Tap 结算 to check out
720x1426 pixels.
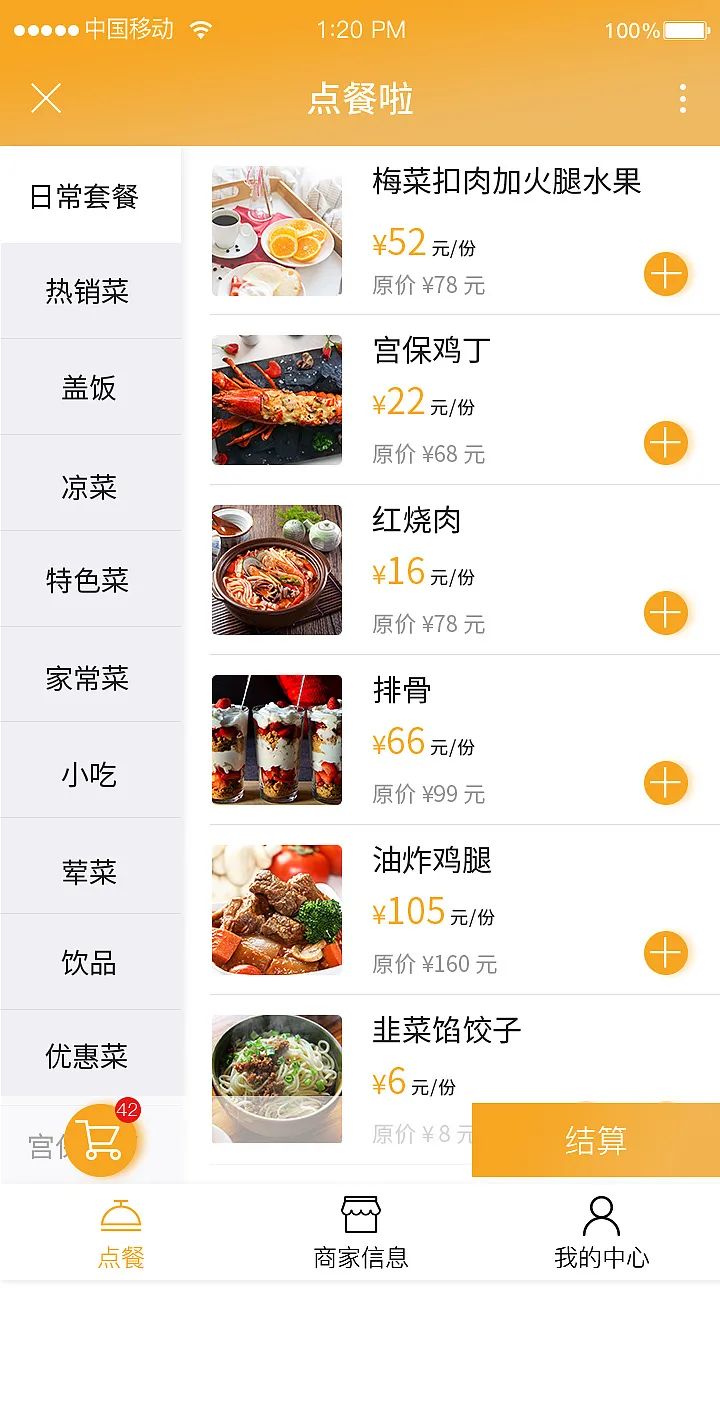coord(596,1140)
